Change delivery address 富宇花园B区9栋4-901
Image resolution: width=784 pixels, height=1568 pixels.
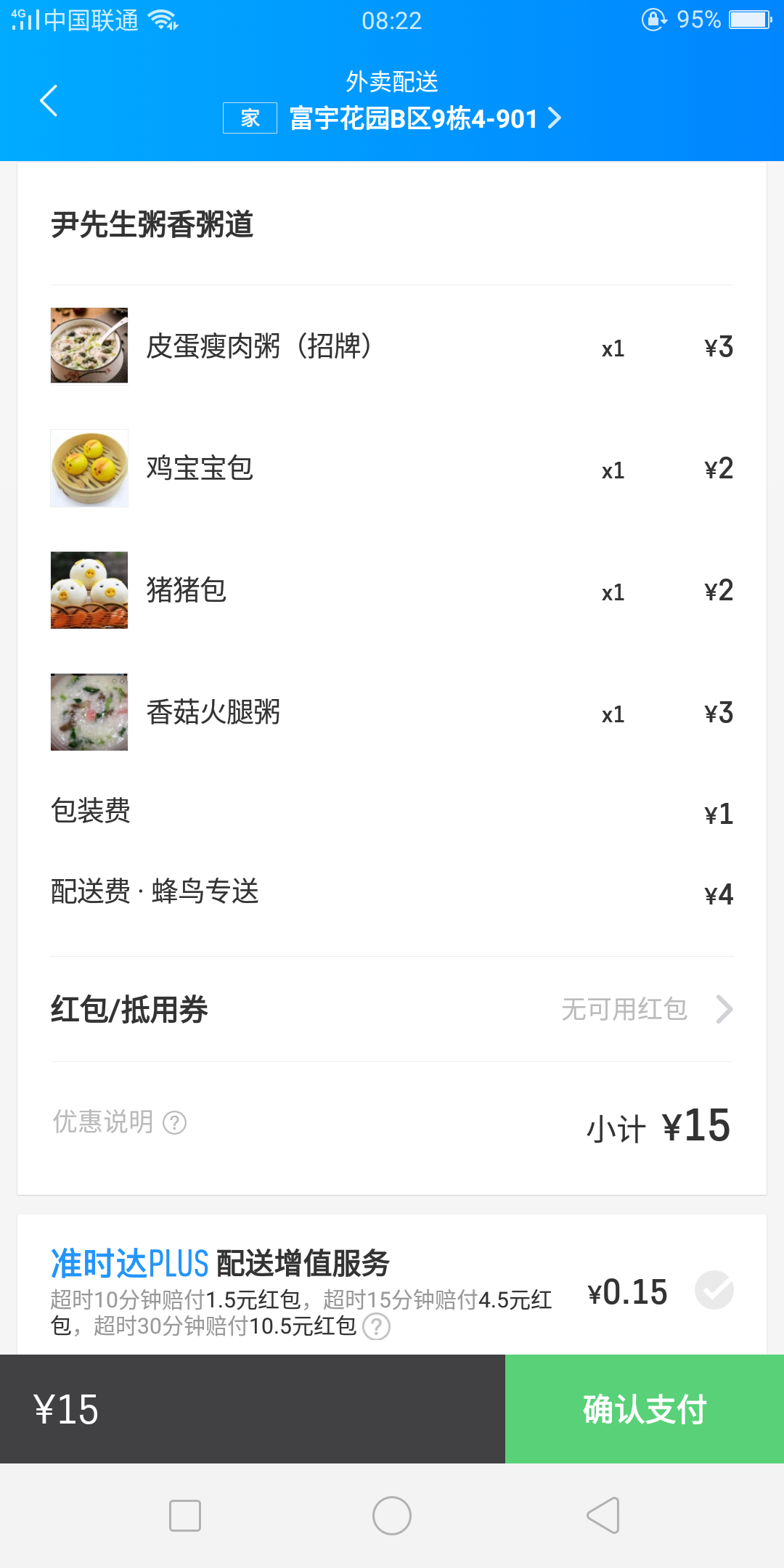point(414,118)
